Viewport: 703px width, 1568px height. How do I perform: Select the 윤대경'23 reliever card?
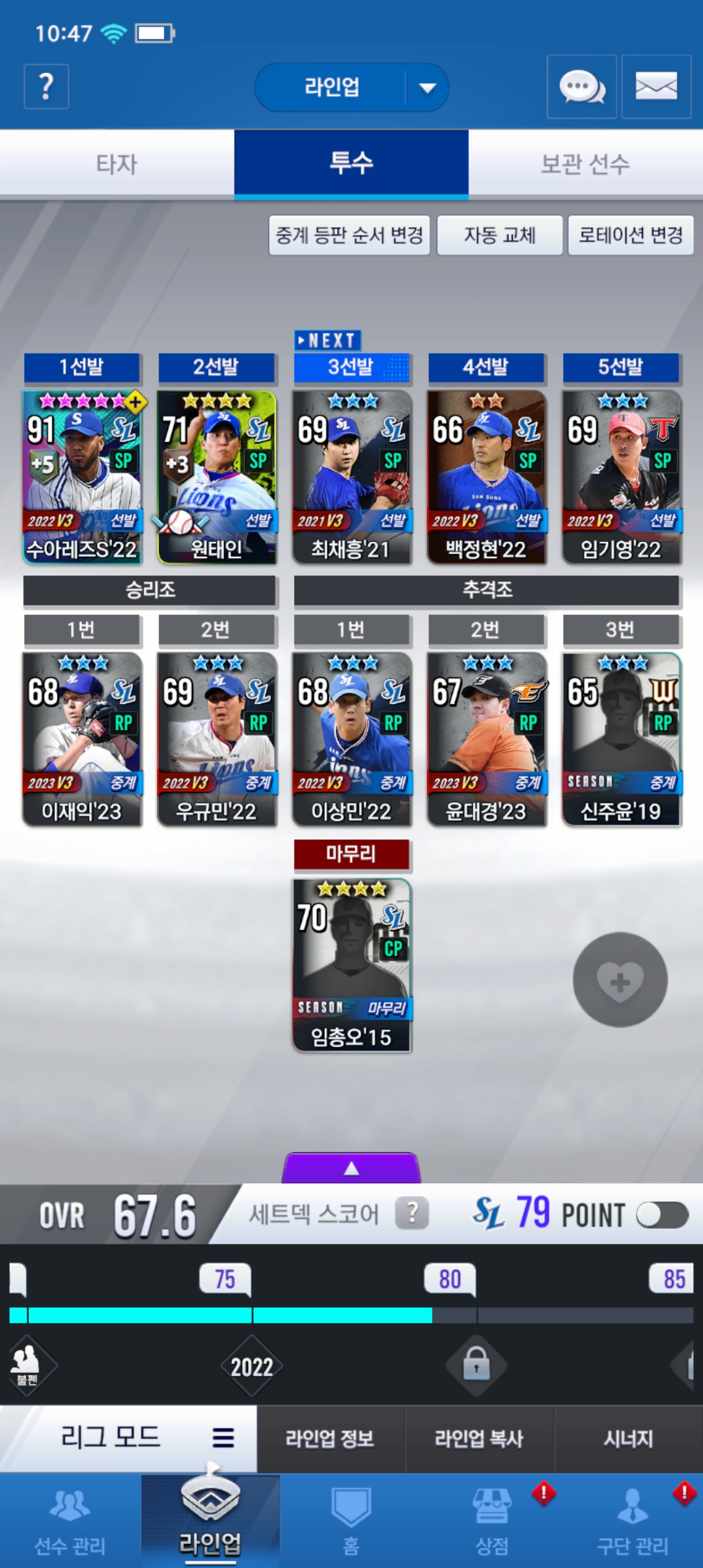pos(486,739)
